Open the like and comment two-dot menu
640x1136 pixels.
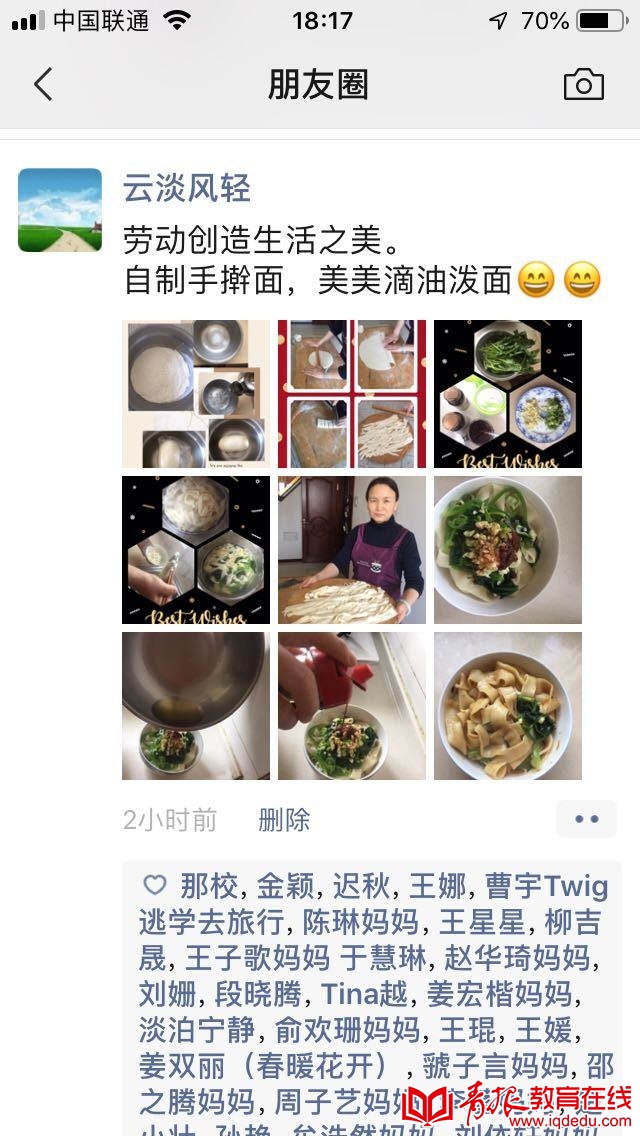click(586, 819)
